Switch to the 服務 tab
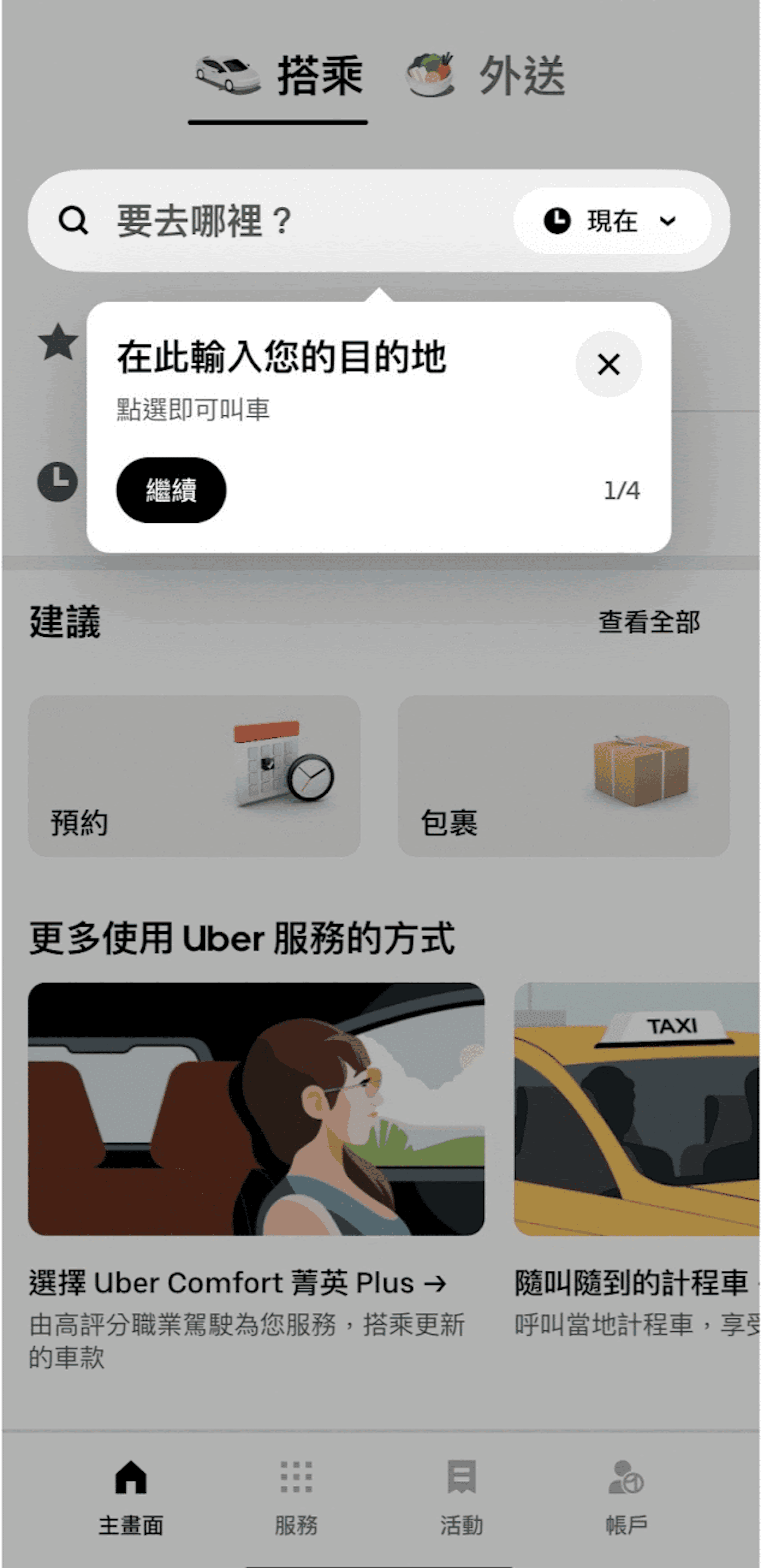Image resolution: width=761 pixels, height=1568 pixels. [296, 1494]
